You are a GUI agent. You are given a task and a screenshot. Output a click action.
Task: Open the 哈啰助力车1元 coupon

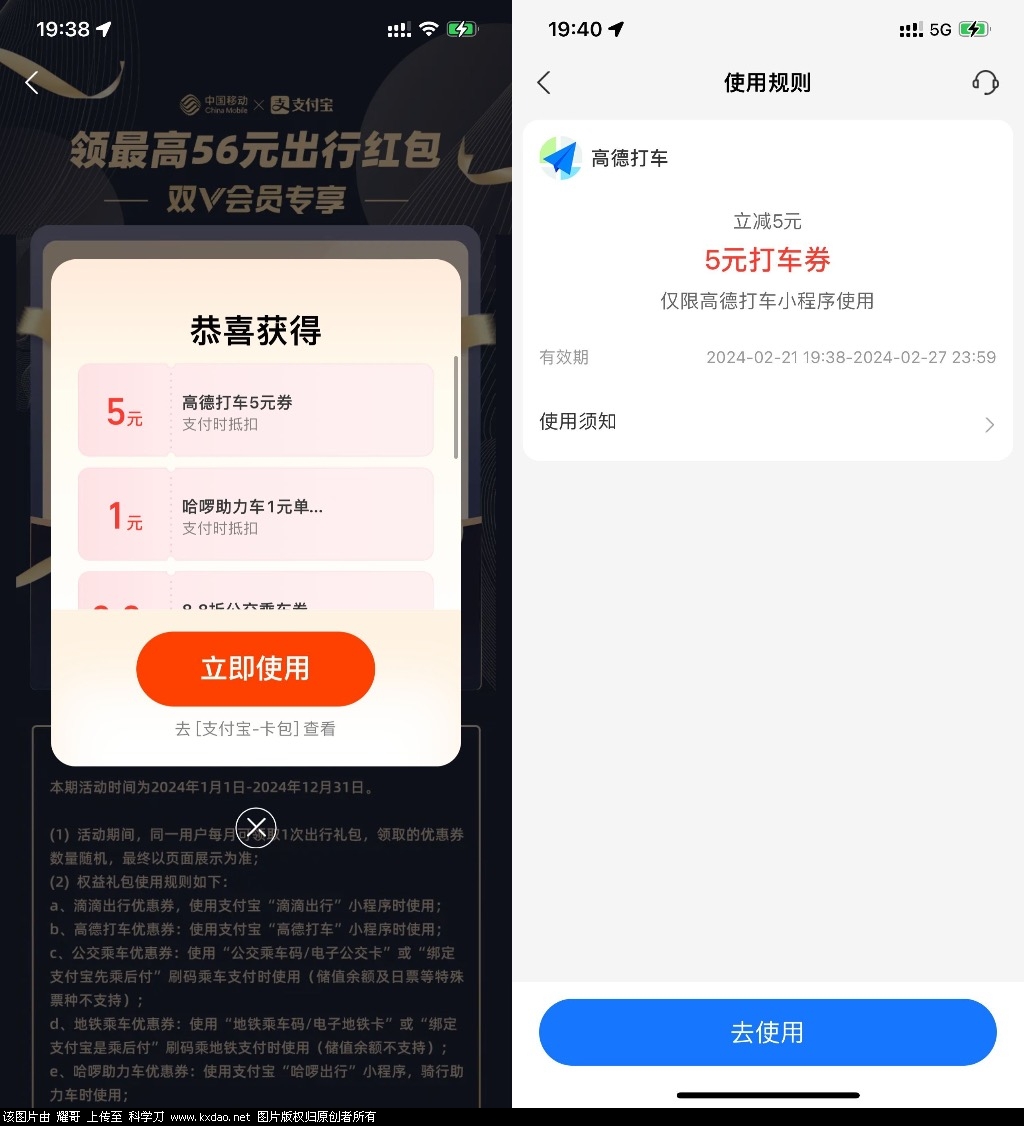click(256, 515)
